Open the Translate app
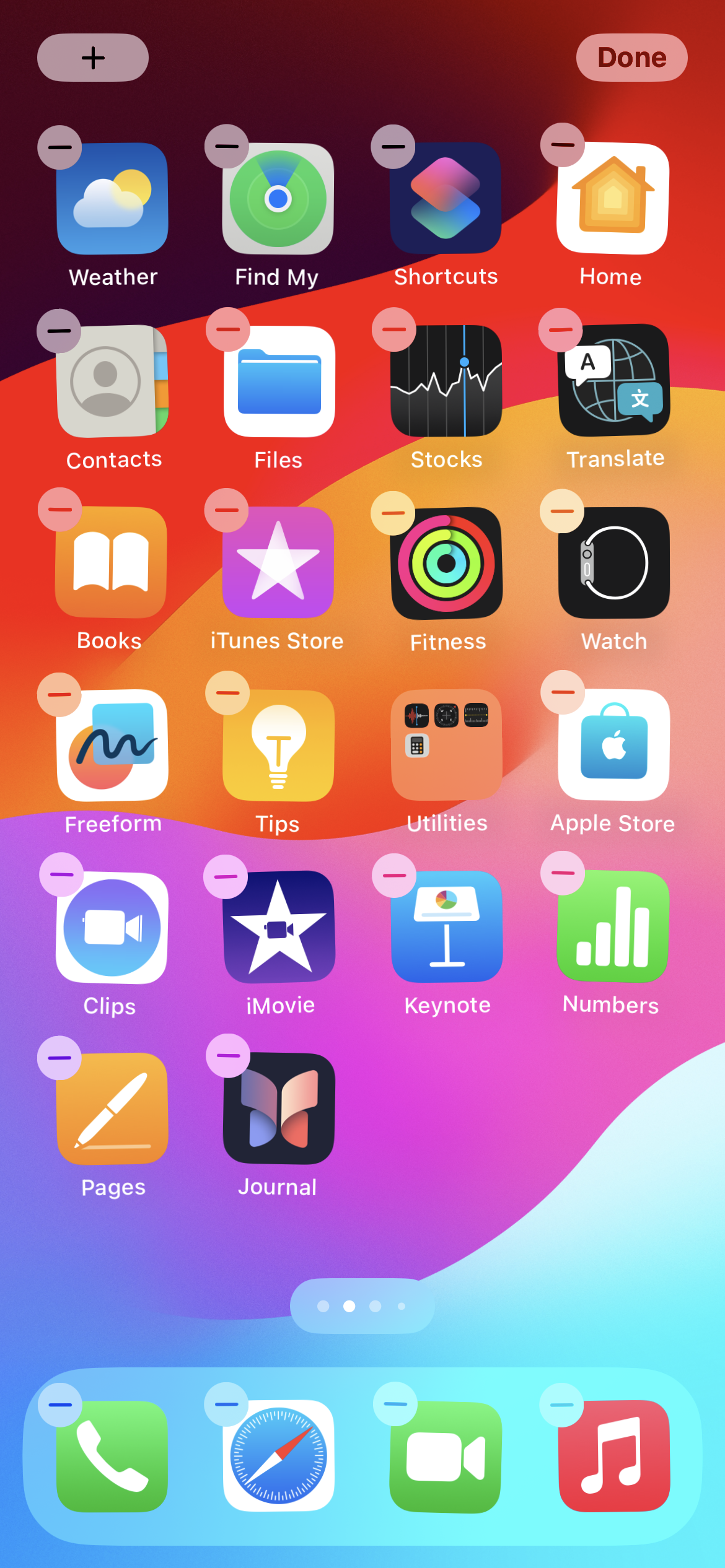This screenshot has height=1568, width=725. [614, 380]
